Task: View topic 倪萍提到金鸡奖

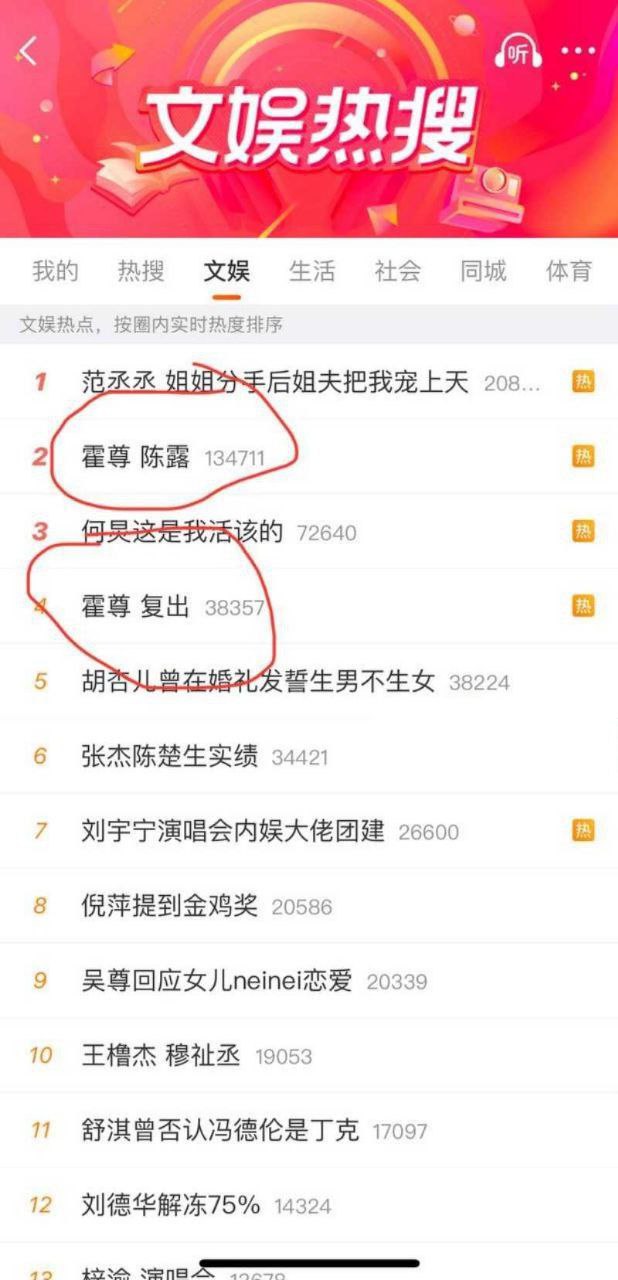Action: point(170,906)
